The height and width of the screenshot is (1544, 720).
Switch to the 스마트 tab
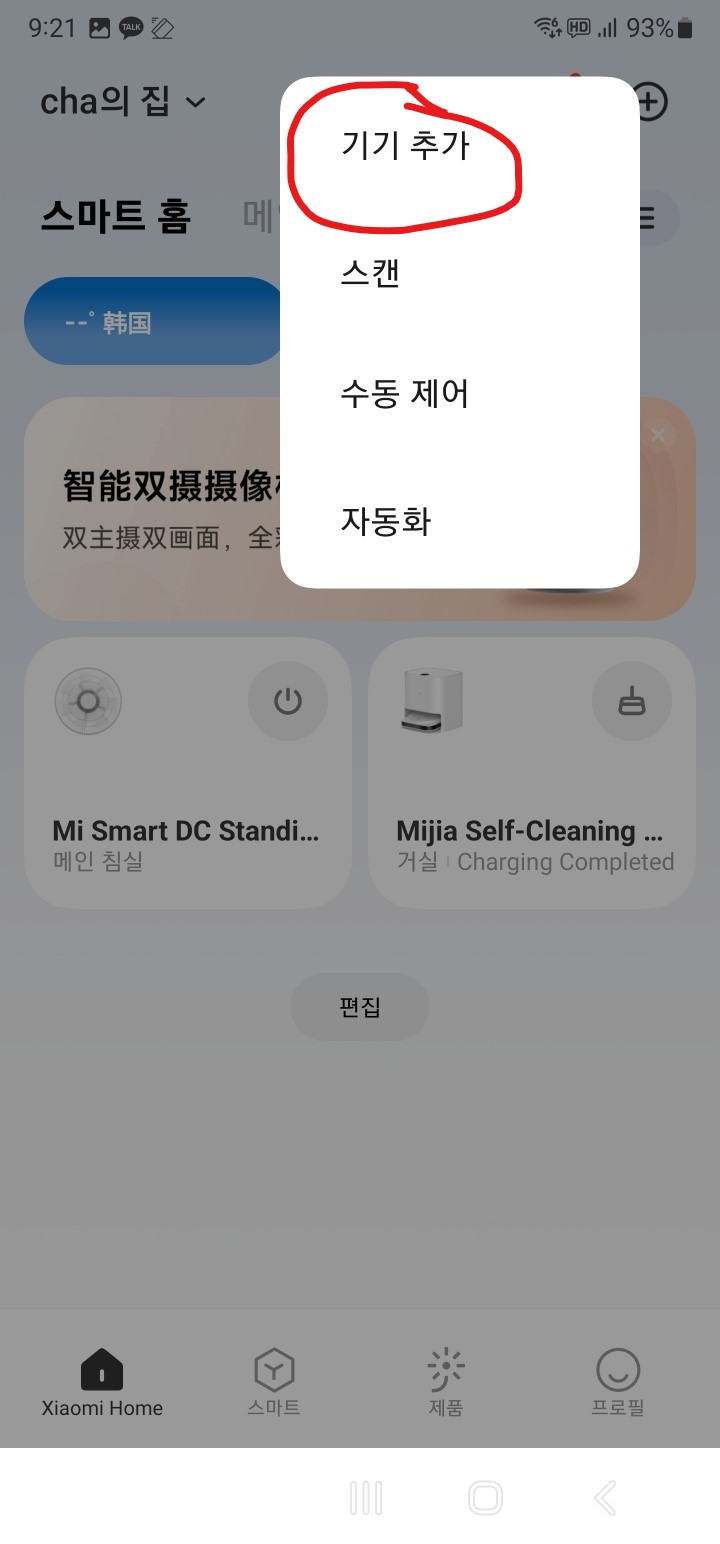274,1381
